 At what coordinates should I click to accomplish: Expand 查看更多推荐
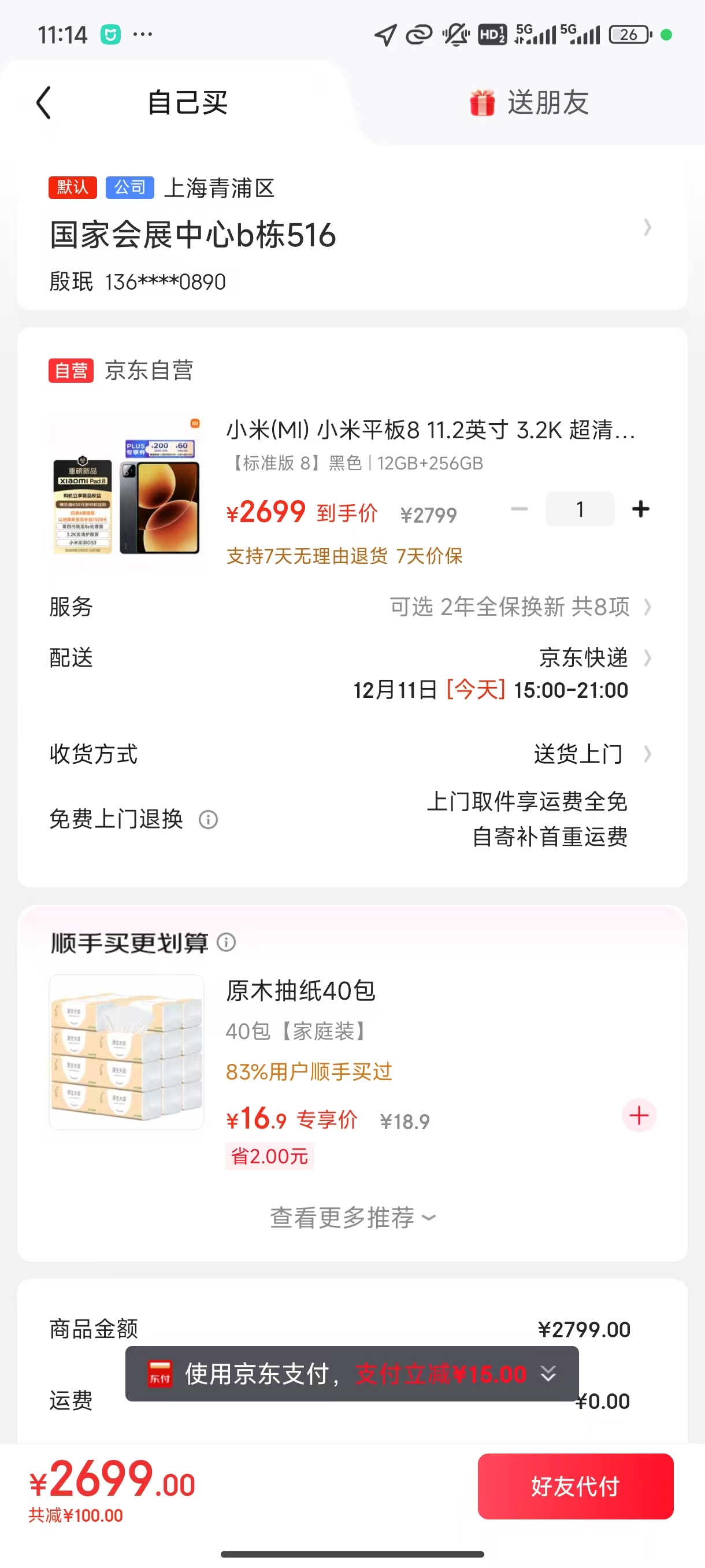pyautogui.click(x=352, y=1218)
